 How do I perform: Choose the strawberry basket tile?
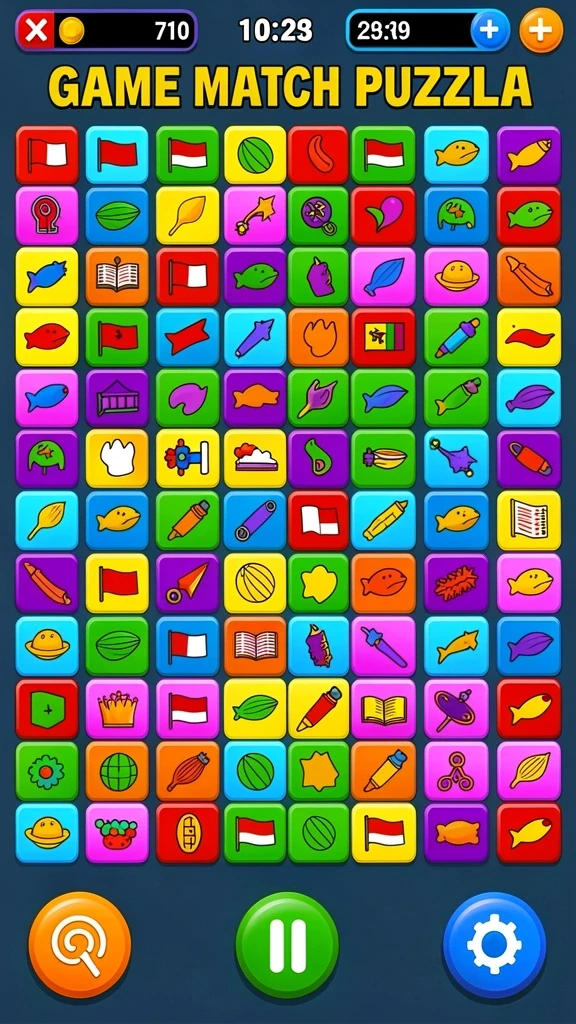118,833
